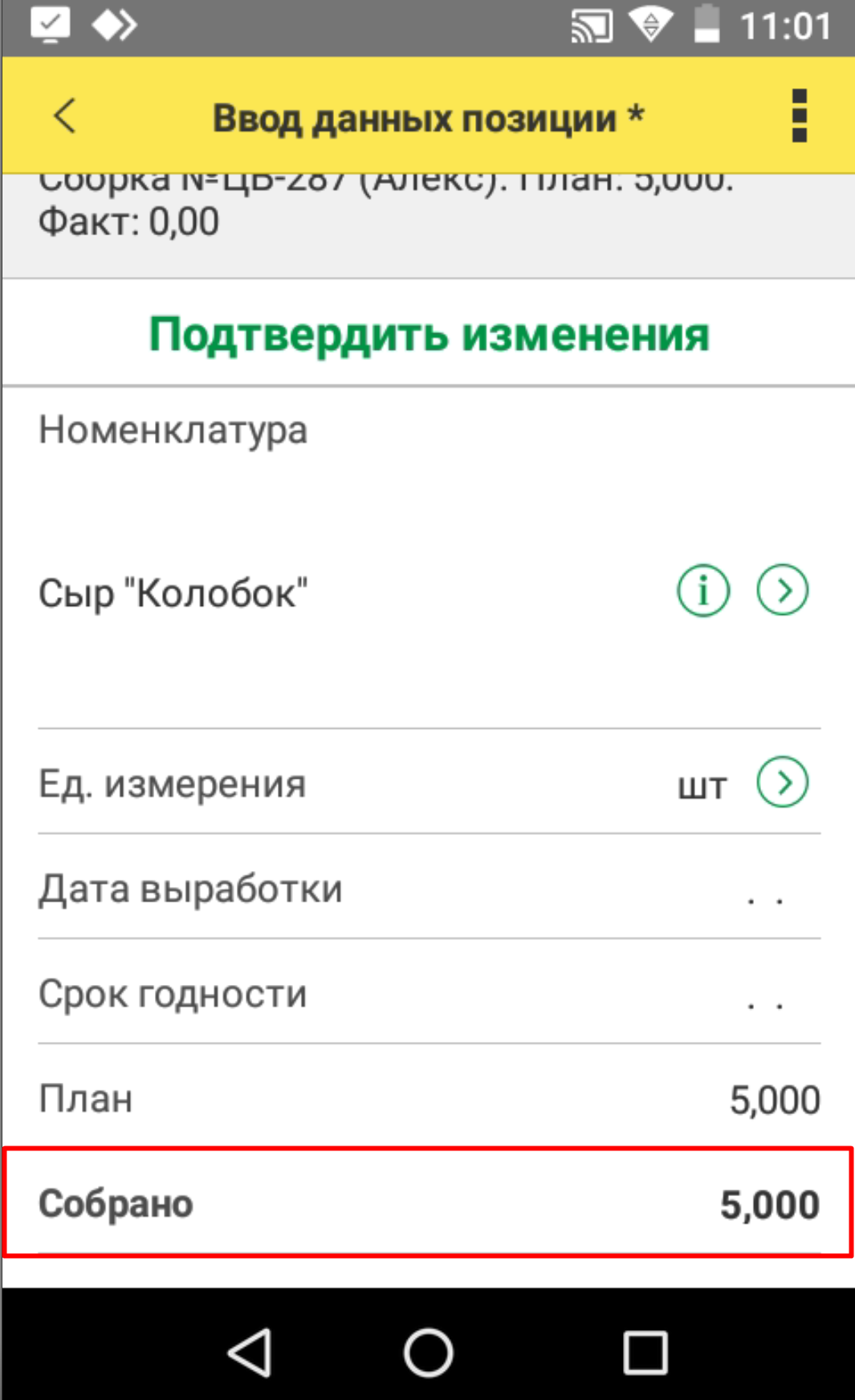This screenshot has height=1400, width=855.
Task: Show info for Сыр "Колобок"
Action: click(x=703, y=591)
